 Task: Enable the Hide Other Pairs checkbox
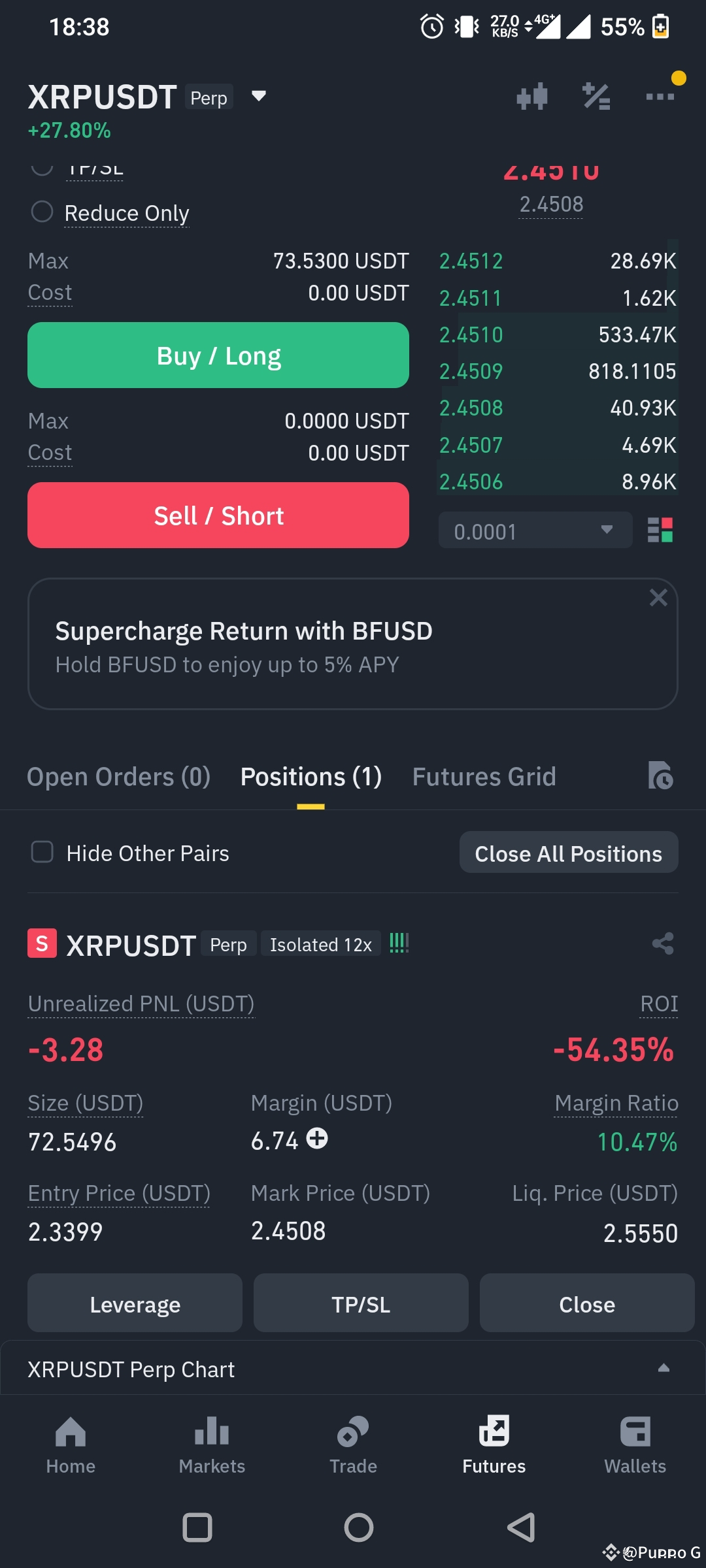pos(41,852)
